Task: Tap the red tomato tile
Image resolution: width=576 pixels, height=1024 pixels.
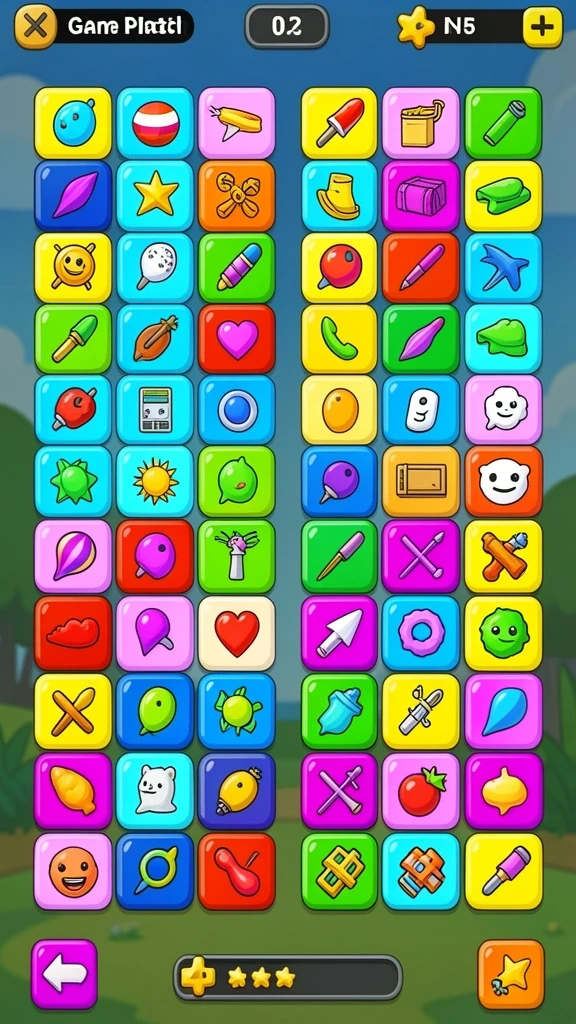Action: point(421,790)
